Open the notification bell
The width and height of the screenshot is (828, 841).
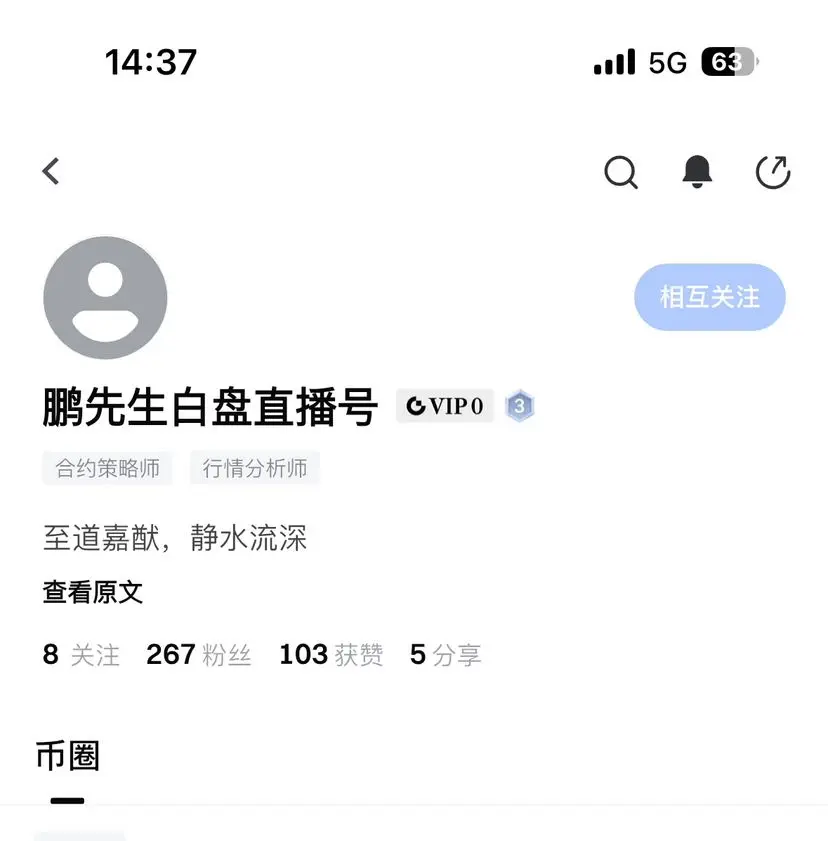pos(696,171)
